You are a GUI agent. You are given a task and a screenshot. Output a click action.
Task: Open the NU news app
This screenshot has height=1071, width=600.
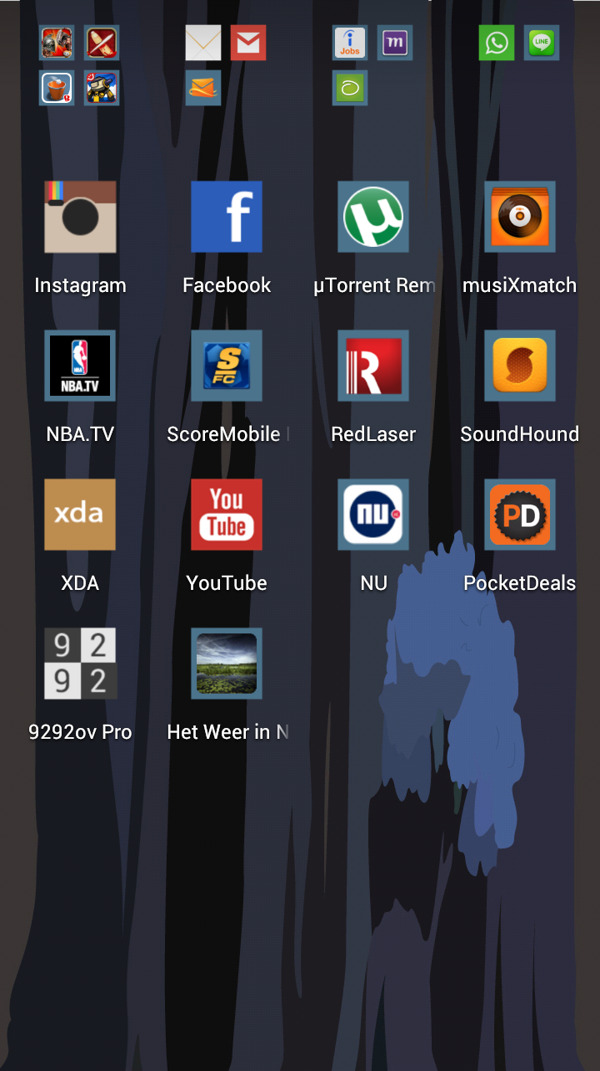tap(373, 515)
